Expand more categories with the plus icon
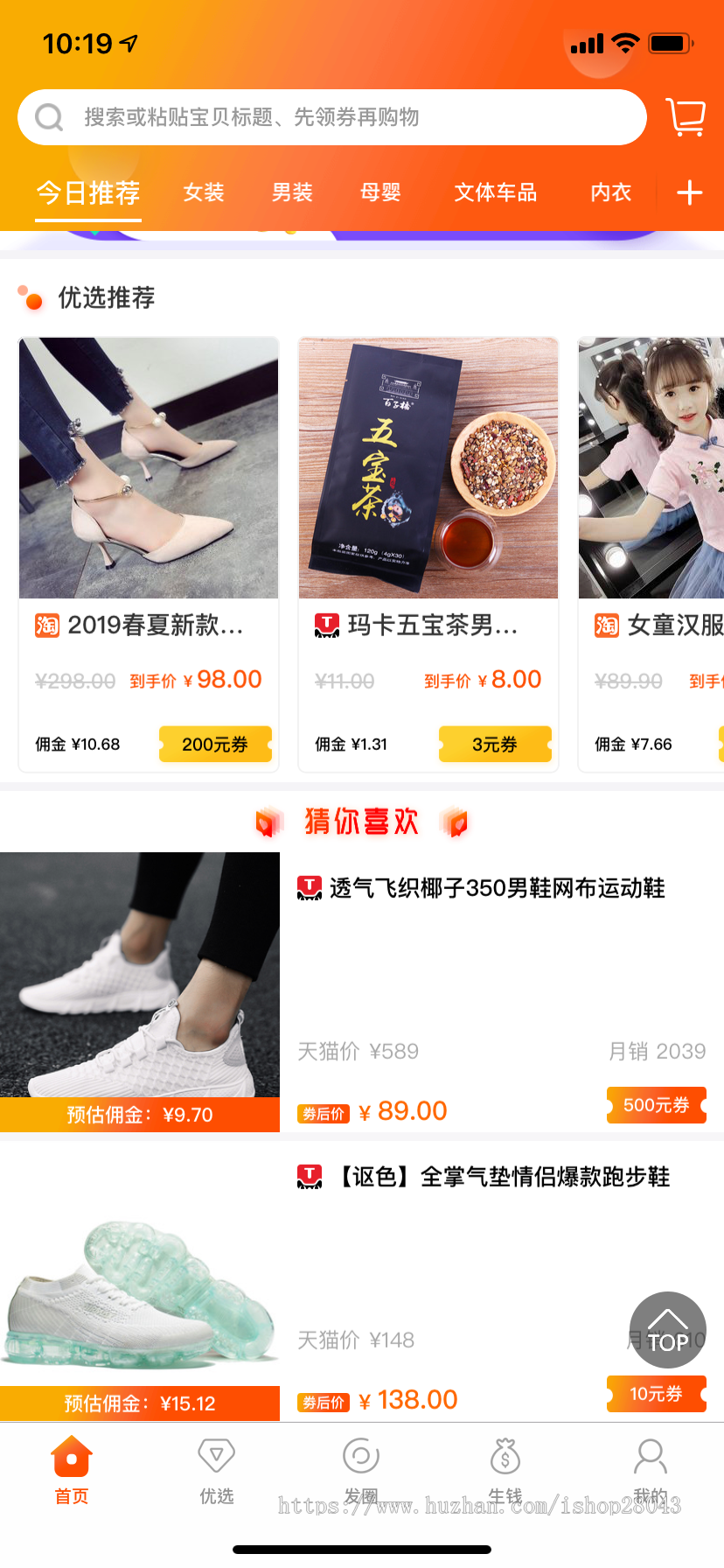Viewport: 724px width, 1568px height. tap(690, 192)
